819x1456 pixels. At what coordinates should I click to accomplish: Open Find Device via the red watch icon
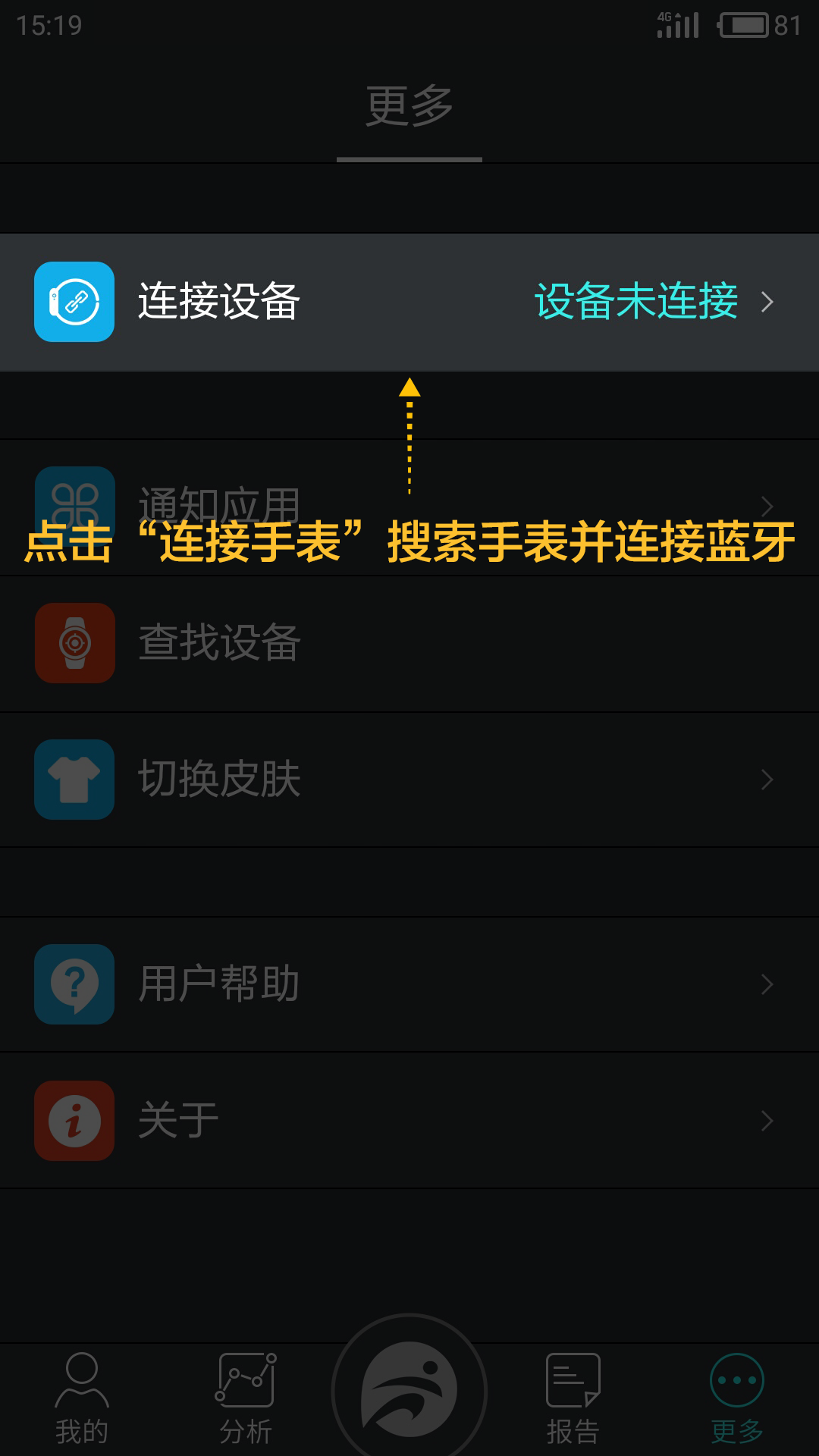[74, 642]
